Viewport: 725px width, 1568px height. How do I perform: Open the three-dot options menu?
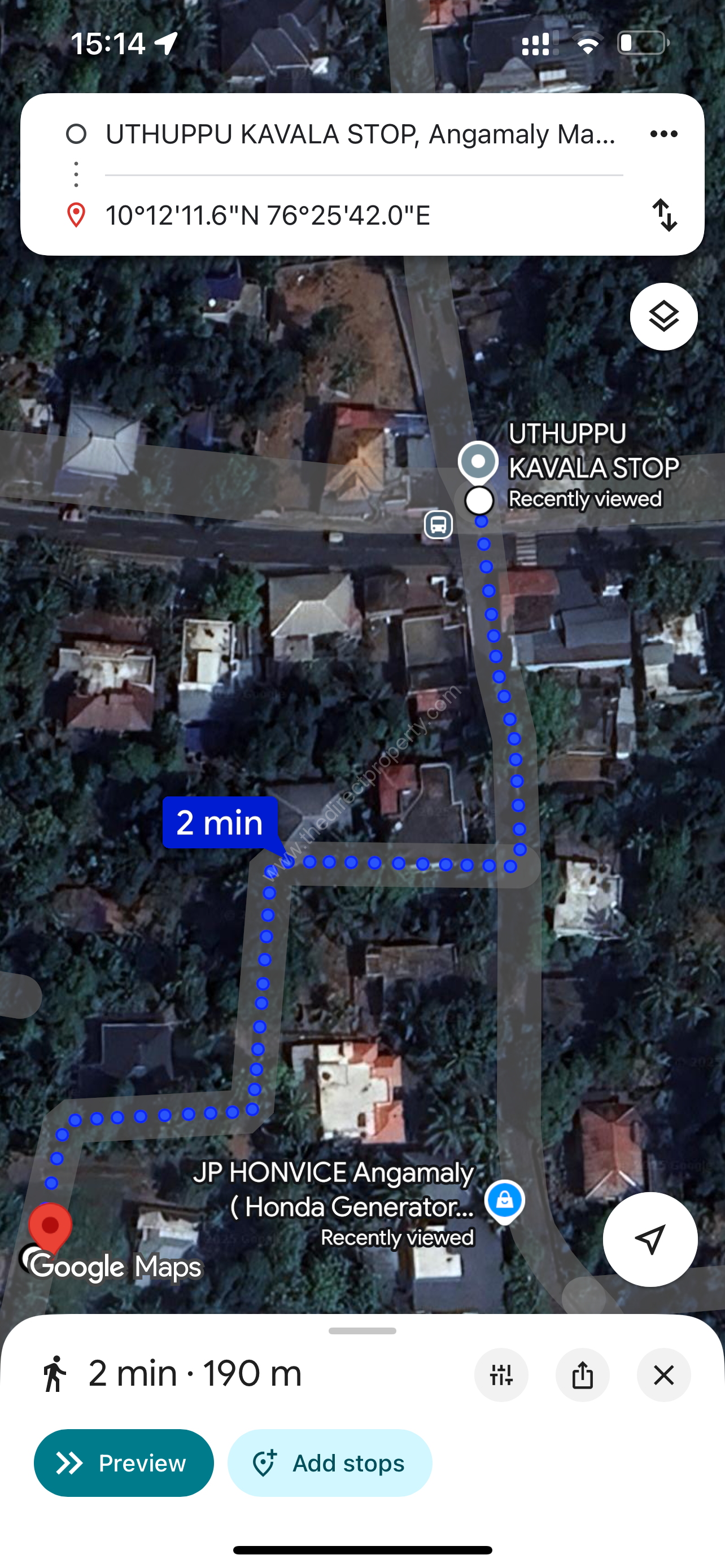pos(663,134)
